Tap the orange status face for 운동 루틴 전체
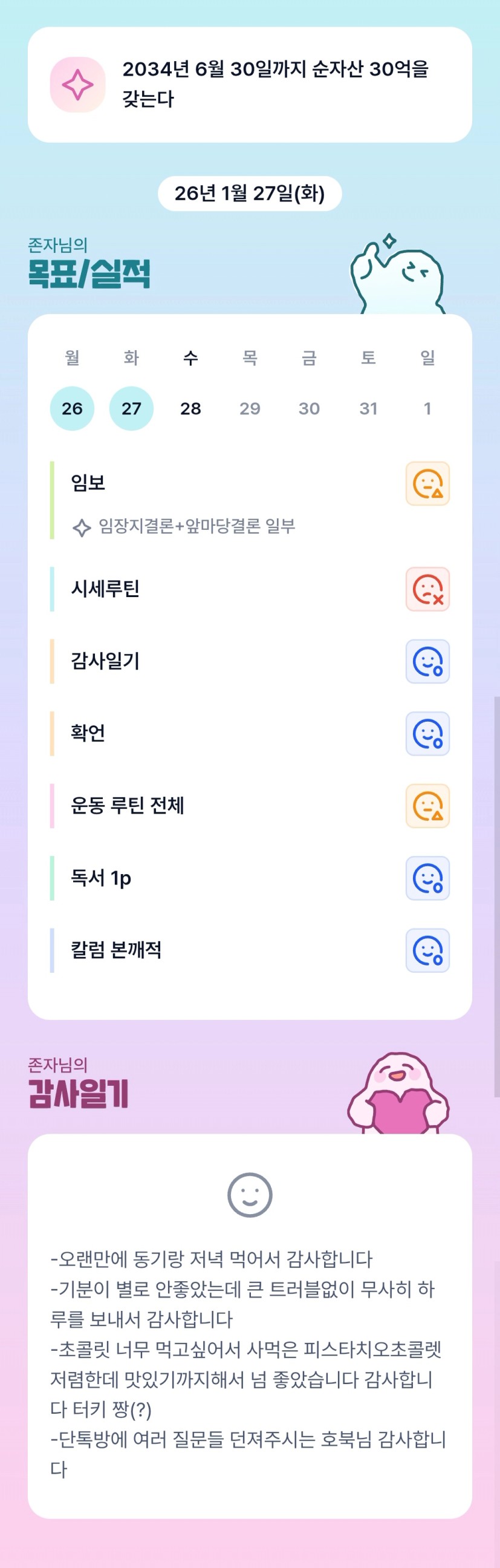 pos(427,806)
